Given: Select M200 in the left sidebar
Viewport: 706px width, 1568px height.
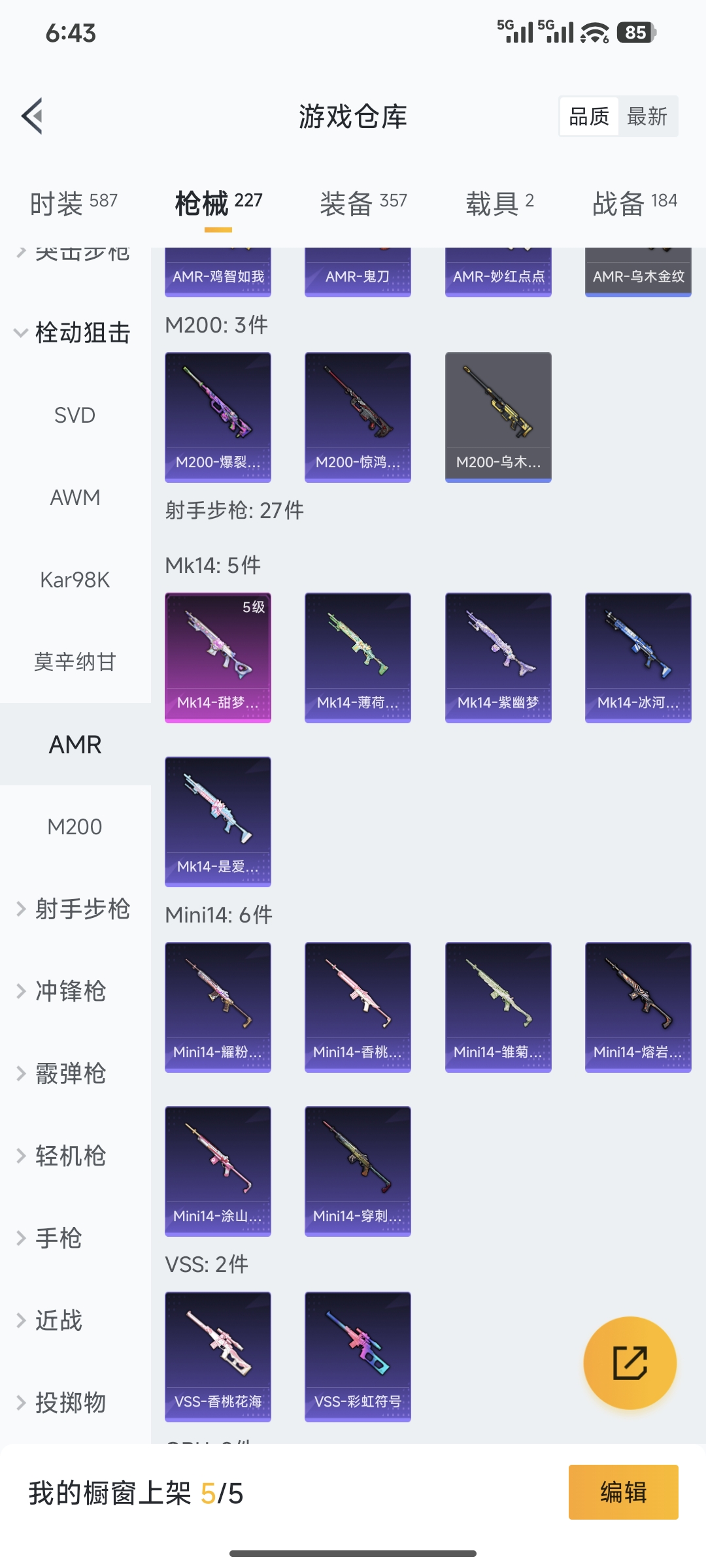Looking at the screenshot, I should coord(75,826).
